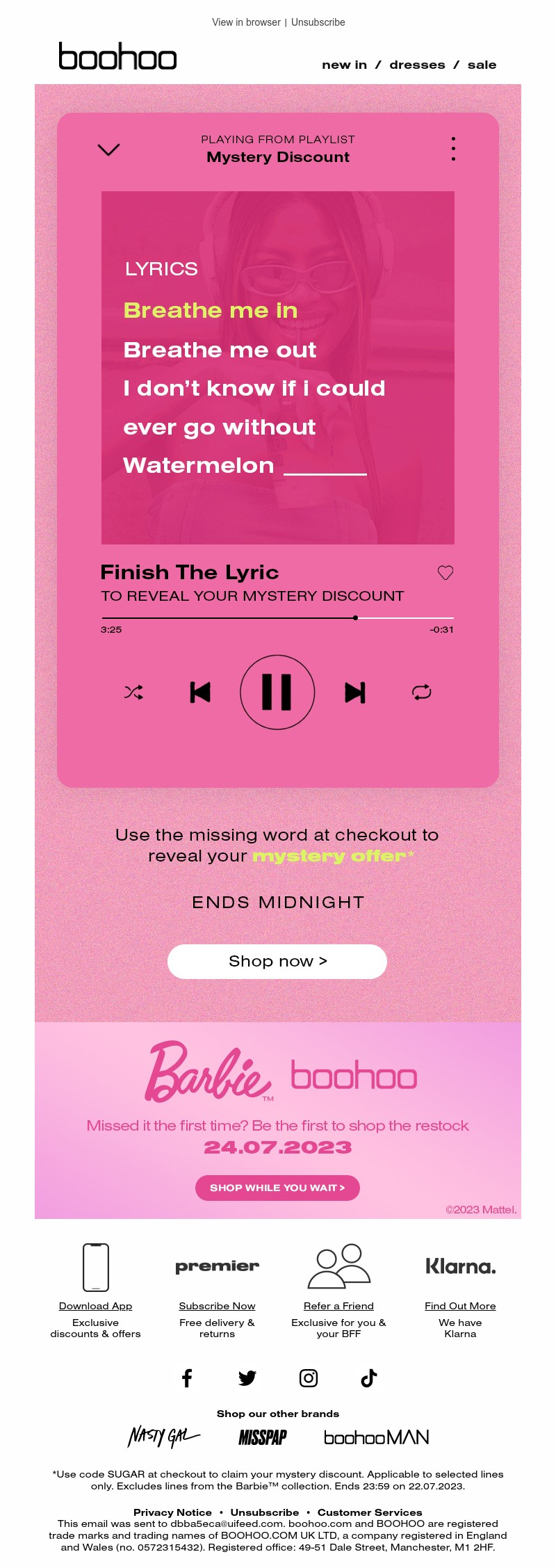The image size is (556, 1568).
Task: Open the TikTok icon
Action: [x=369, y=1378]
